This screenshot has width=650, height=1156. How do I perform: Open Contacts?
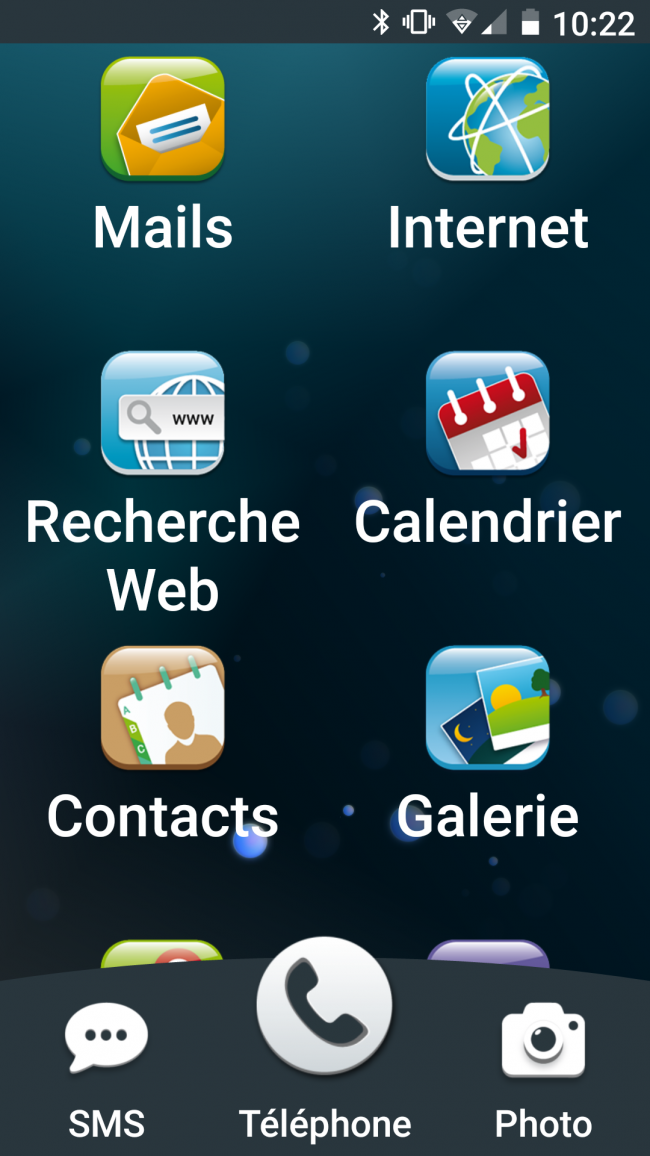[x=163, y=708]
